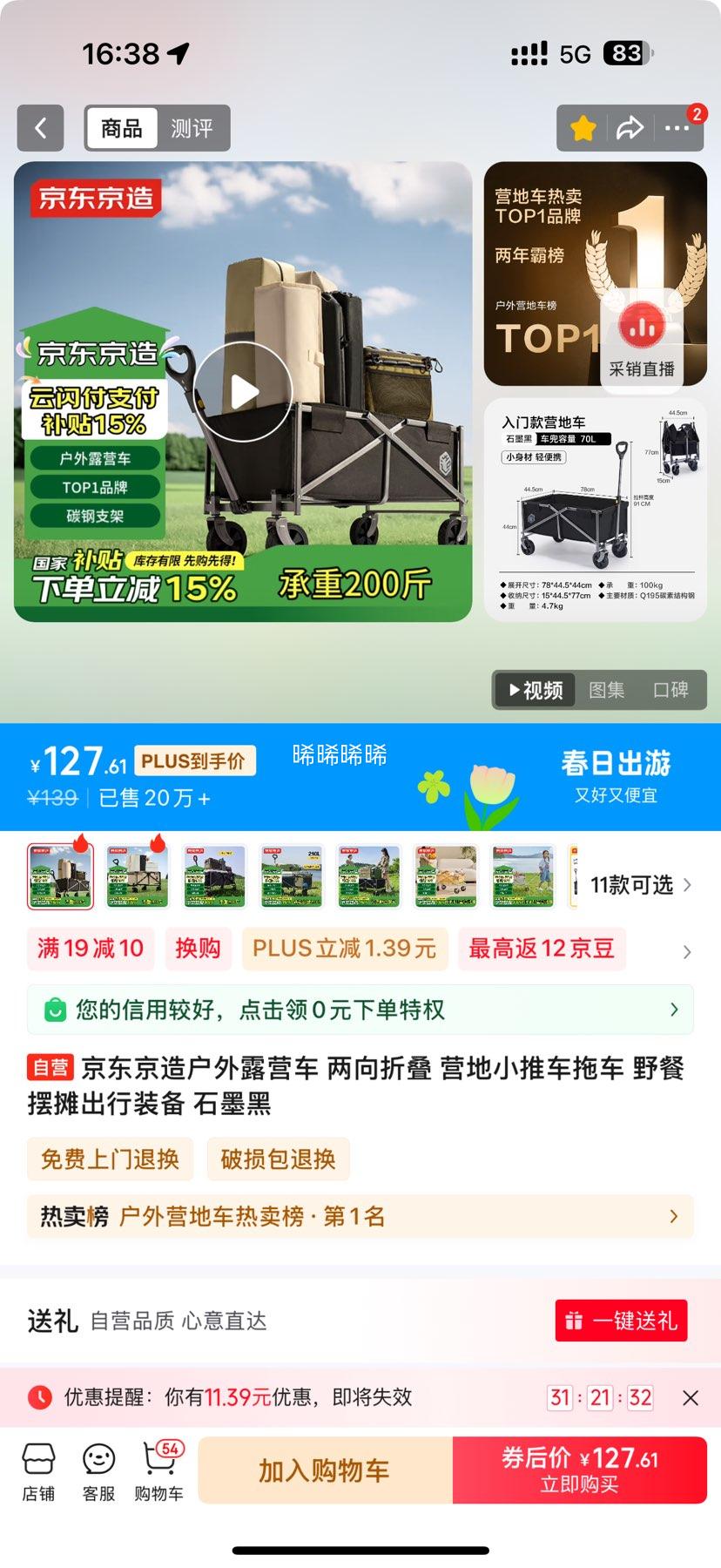The height and width of the screenshot is (1568, 721).
Task: Select the 商品 tab
Action: pos(121,128)
